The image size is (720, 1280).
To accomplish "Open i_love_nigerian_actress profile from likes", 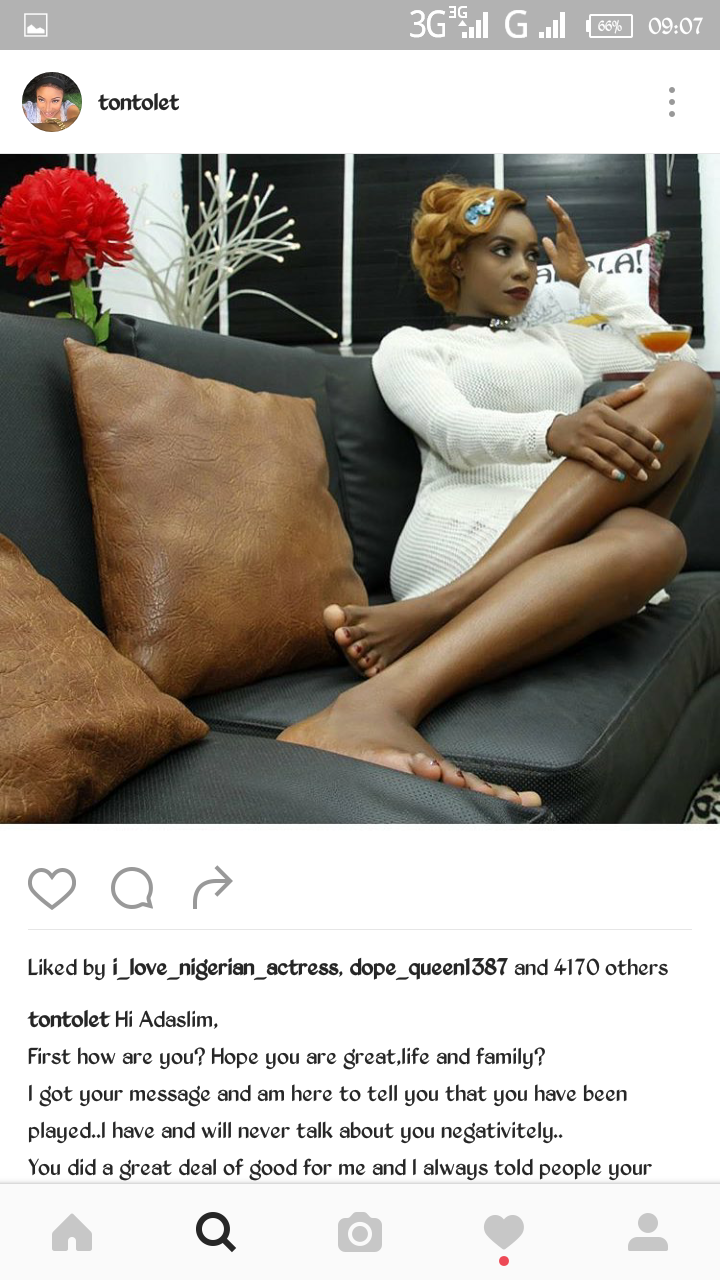I will click(x=226, y=967).
